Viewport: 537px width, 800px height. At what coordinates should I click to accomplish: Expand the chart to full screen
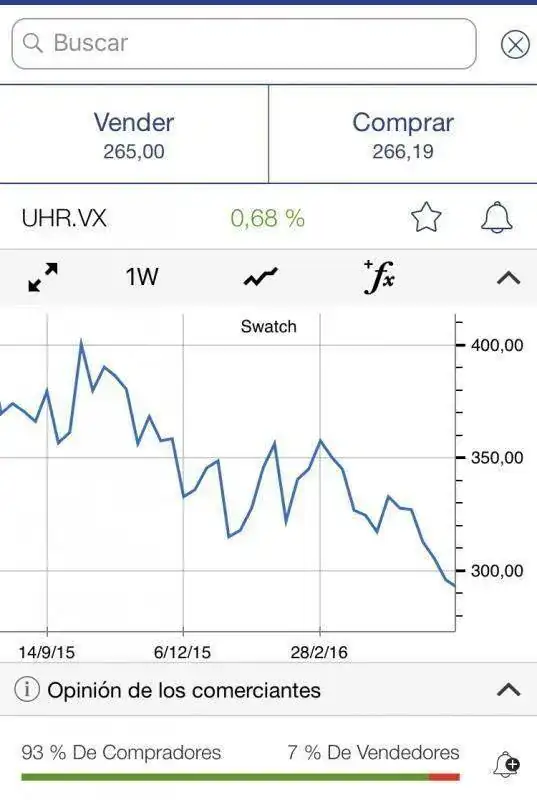(x=43, y=277)
